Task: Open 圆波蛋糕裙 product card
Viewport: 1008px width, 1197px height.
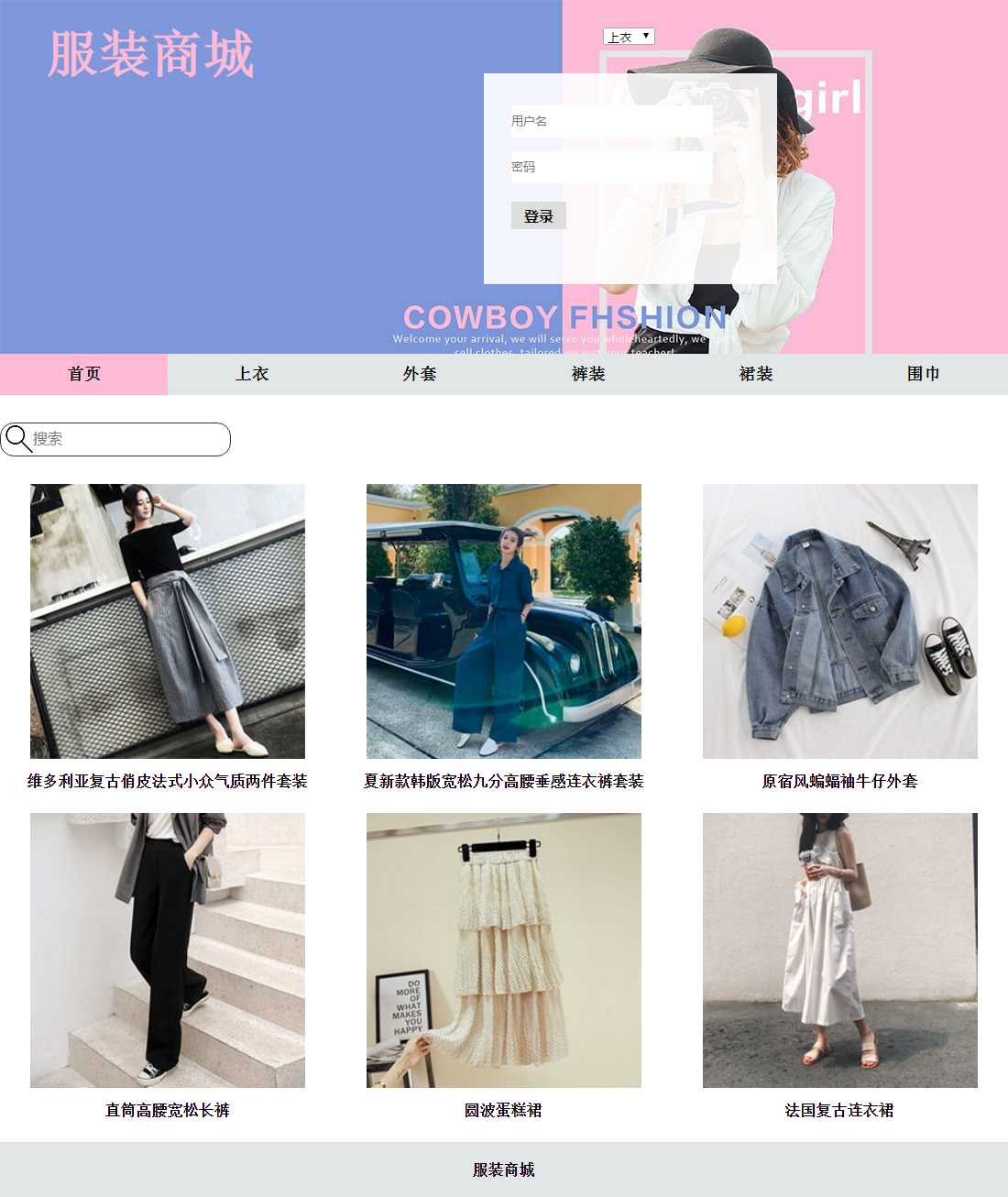Action: pos(503,950)
